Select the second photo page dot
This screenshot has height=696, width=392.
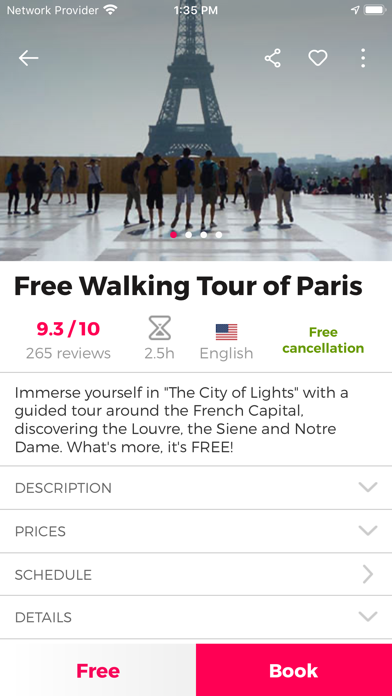pyautogui.click(x=189, y=235)
